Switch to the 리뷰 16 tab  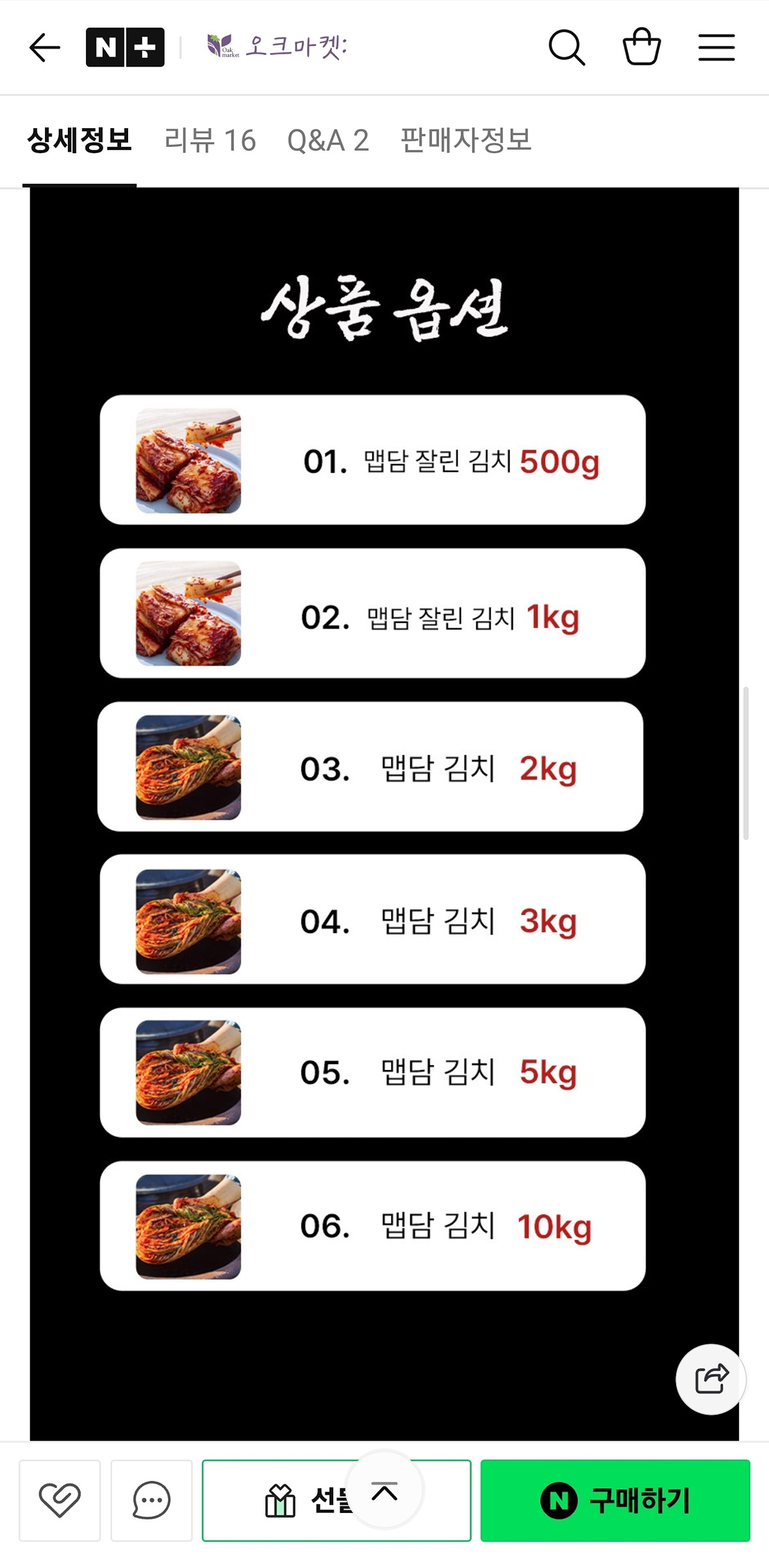[x=210, y=140]
